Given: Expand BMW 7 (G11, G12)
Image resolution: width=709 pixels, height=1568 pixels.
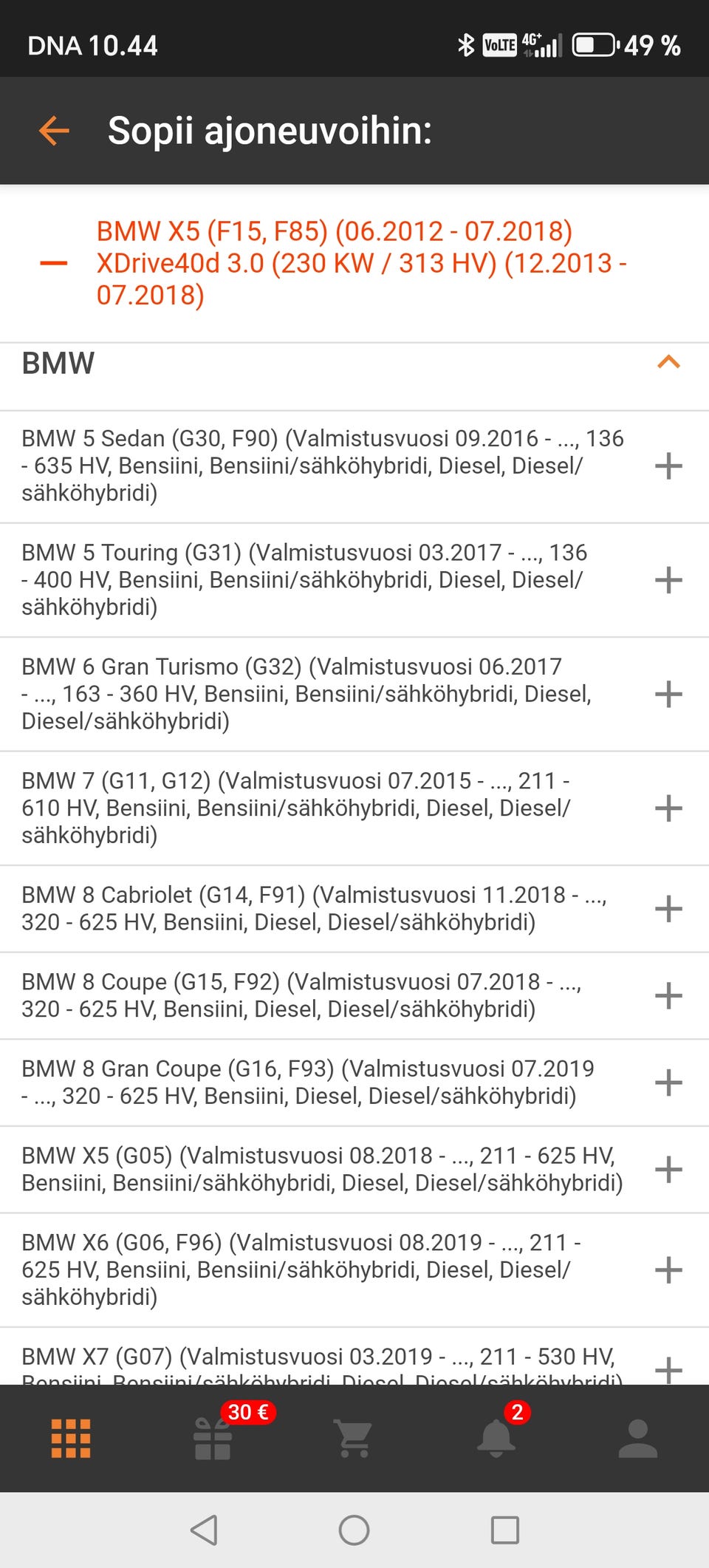Looking at the screenshot, I should [x=668, y=808].
